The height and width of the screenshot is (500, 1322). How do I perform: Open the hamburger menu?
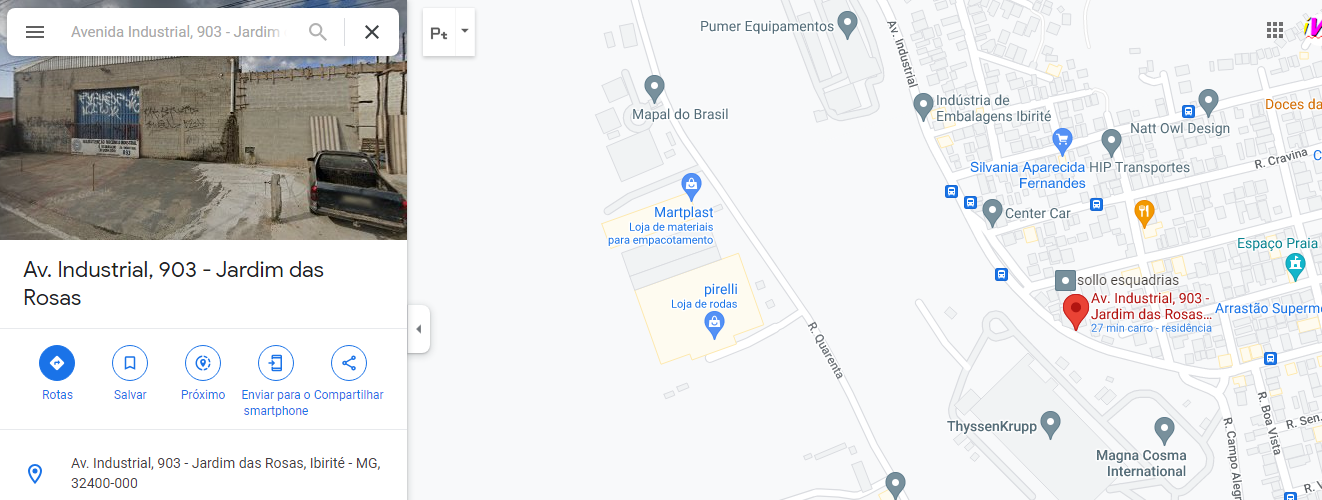coord(35,32)
